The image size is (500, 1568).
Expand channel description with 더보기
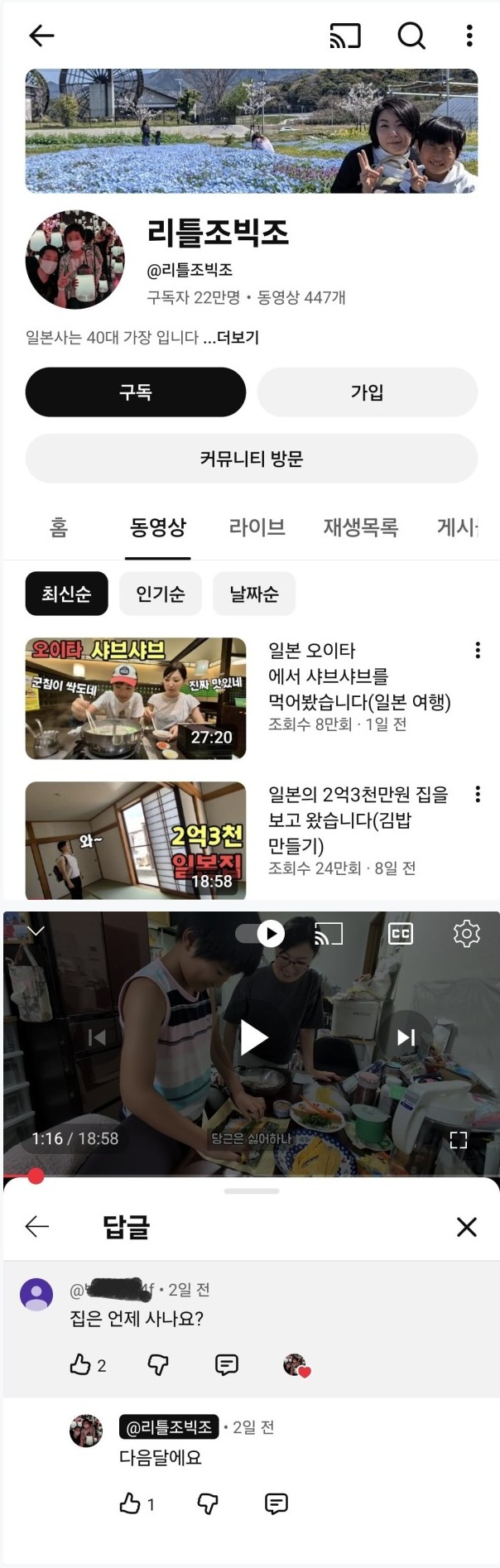[238, 338]
